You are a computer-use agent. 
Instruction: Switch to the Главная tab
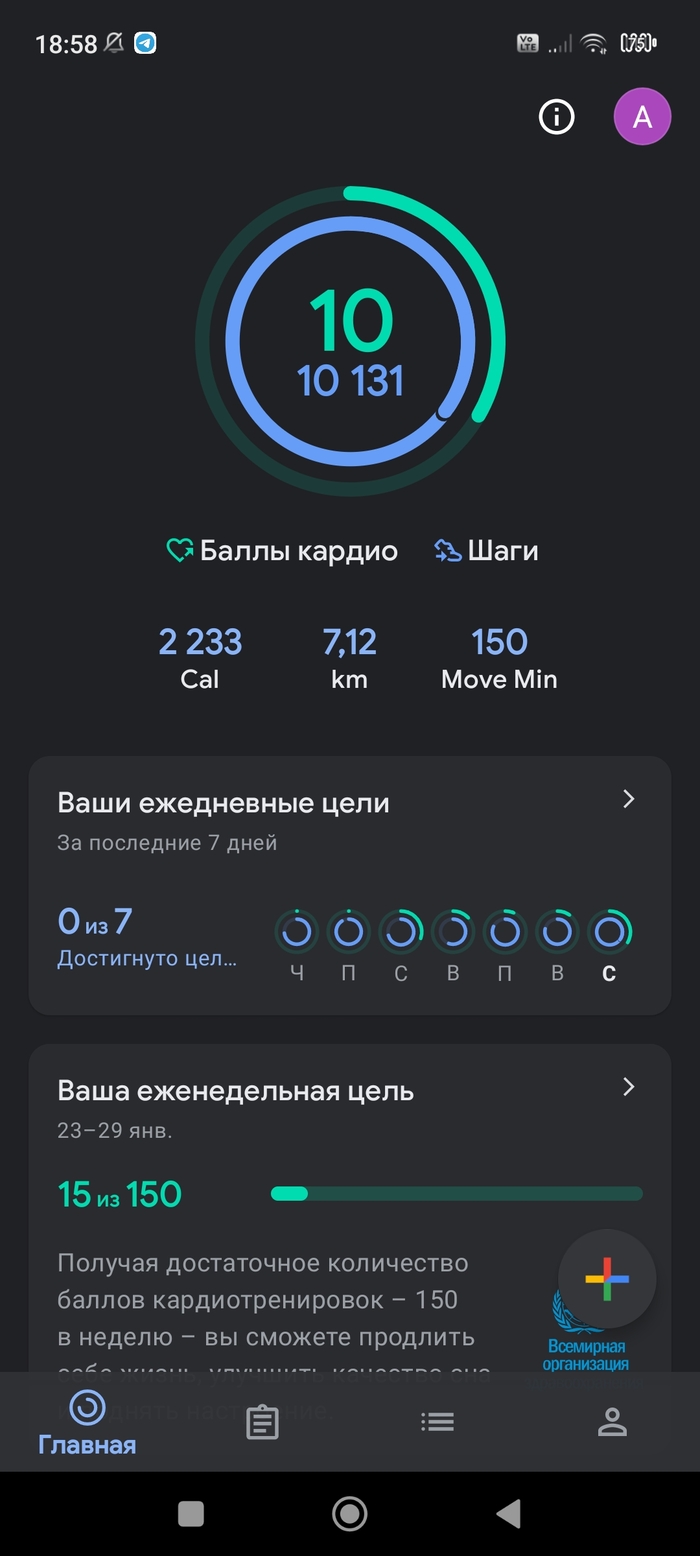click(x=87, y=1422)
